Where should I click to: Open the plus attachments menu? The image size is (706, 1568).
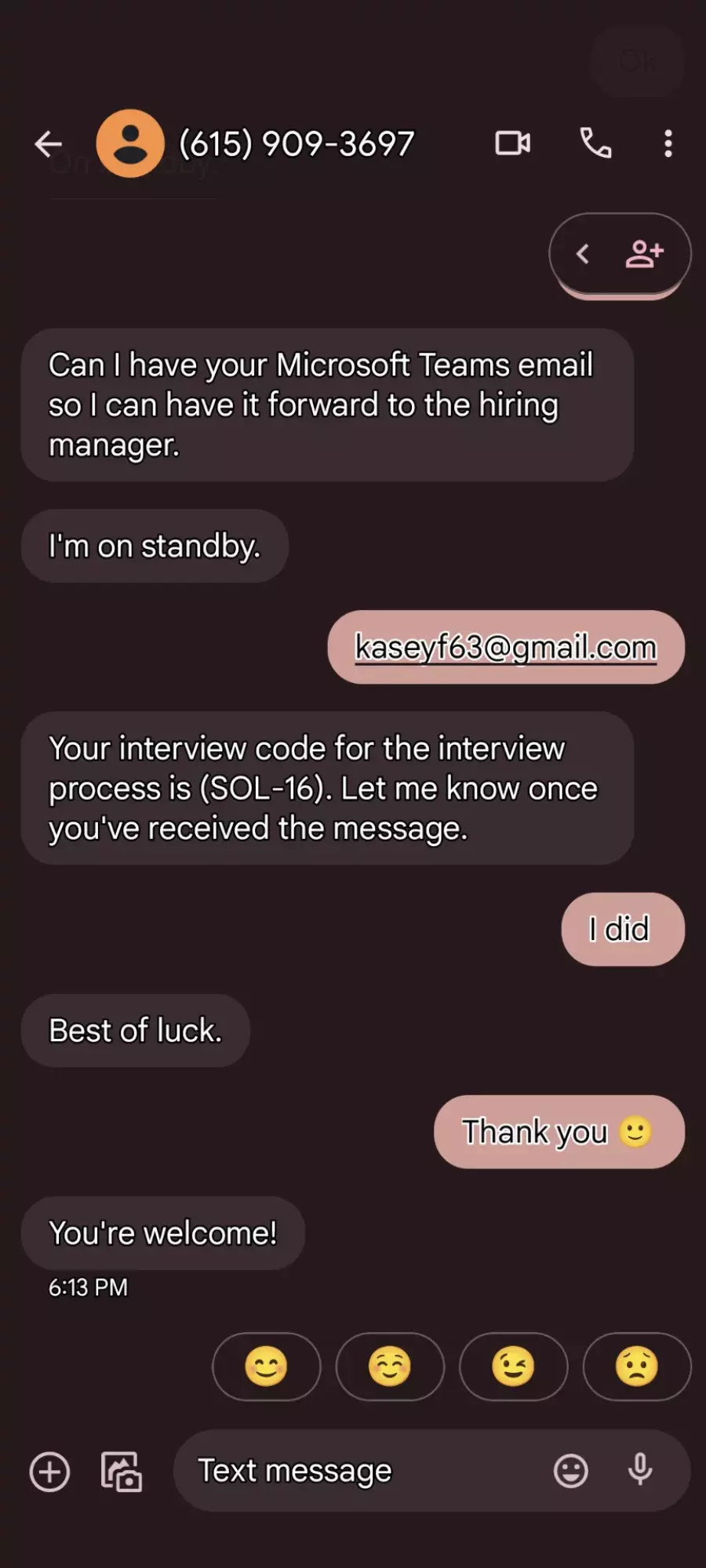pyautogui.click(x=49, y=1472)
